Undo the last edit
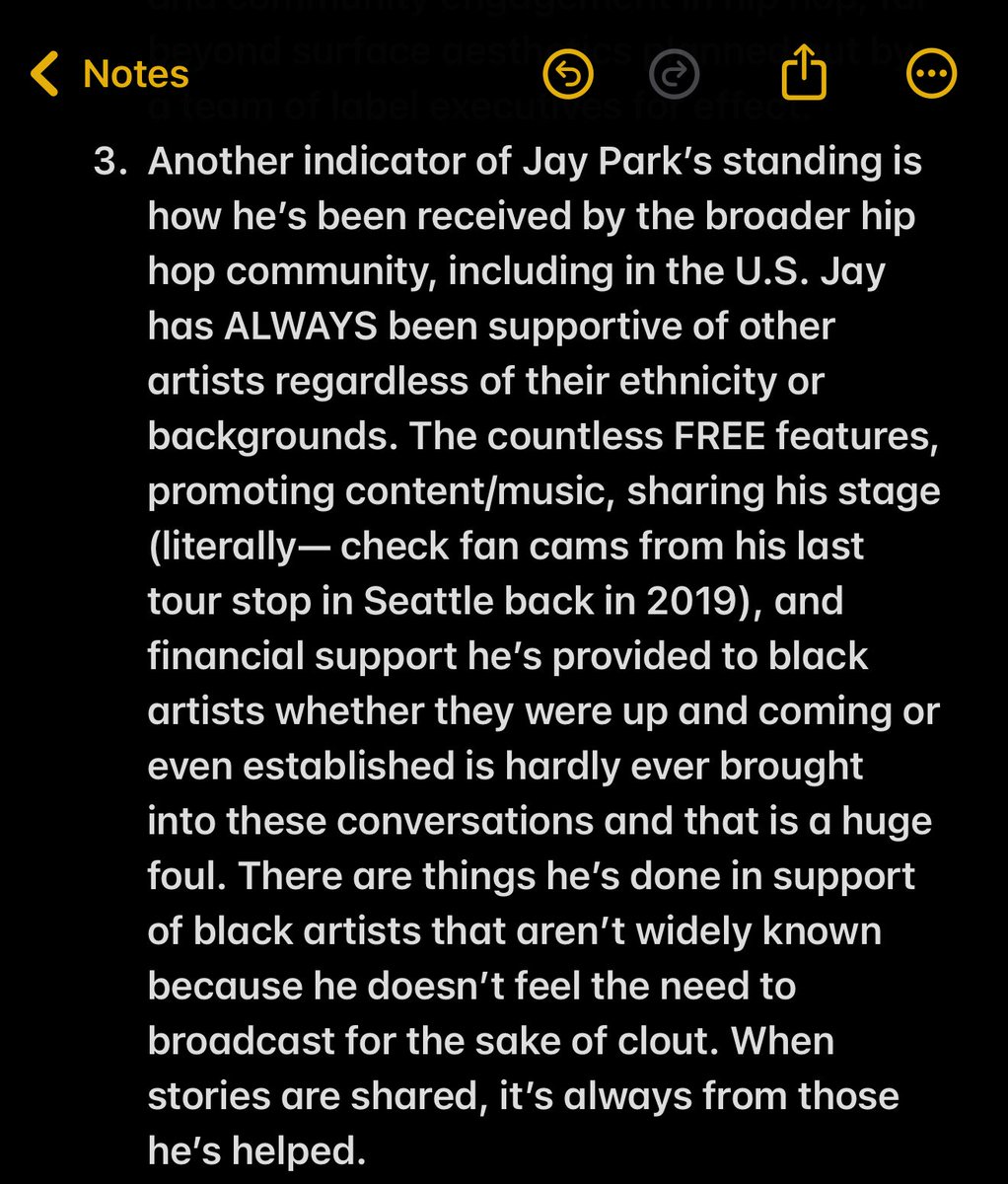1008x1184 pixels. (569, 74)
